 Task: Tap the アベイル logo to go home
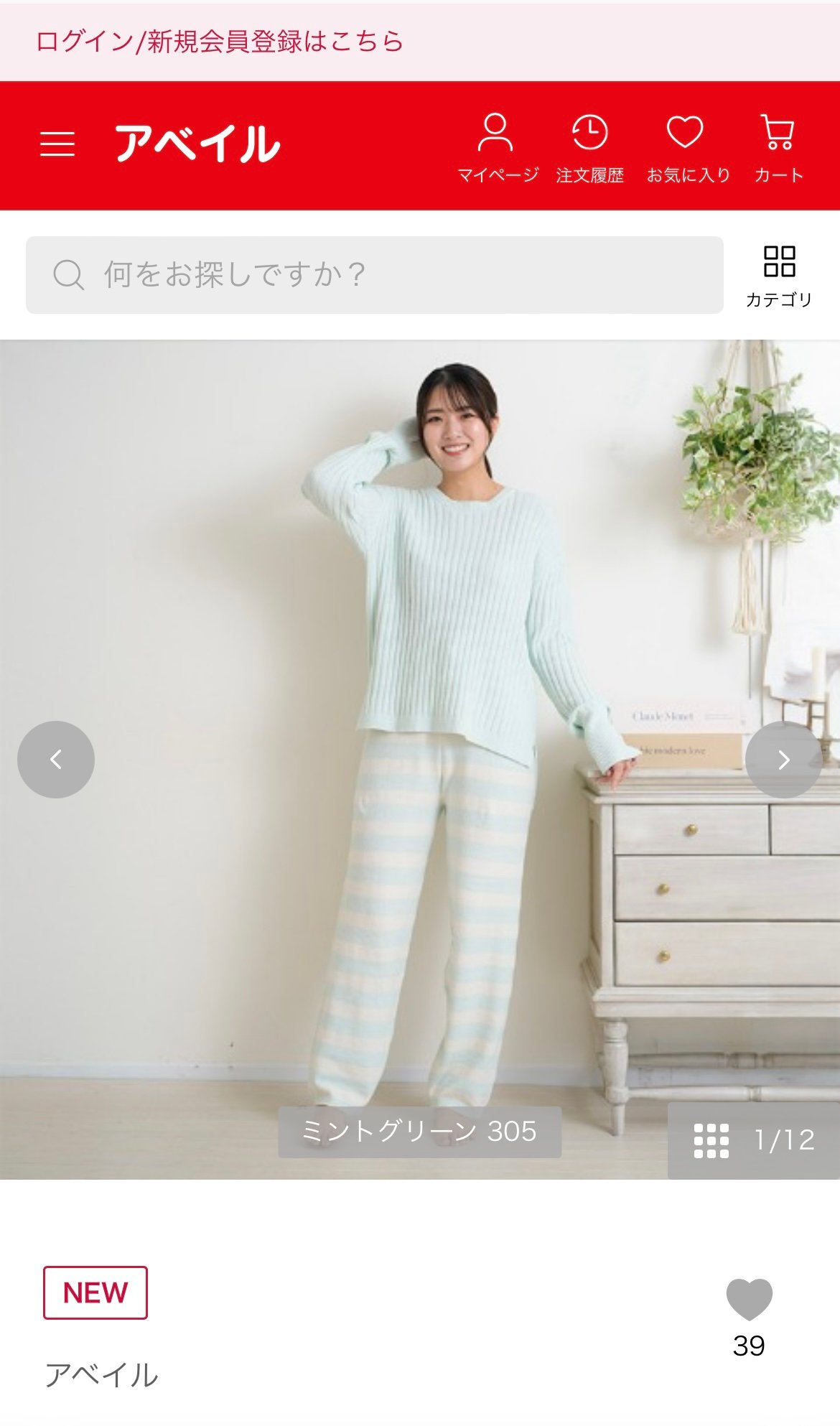pos(197,144)
